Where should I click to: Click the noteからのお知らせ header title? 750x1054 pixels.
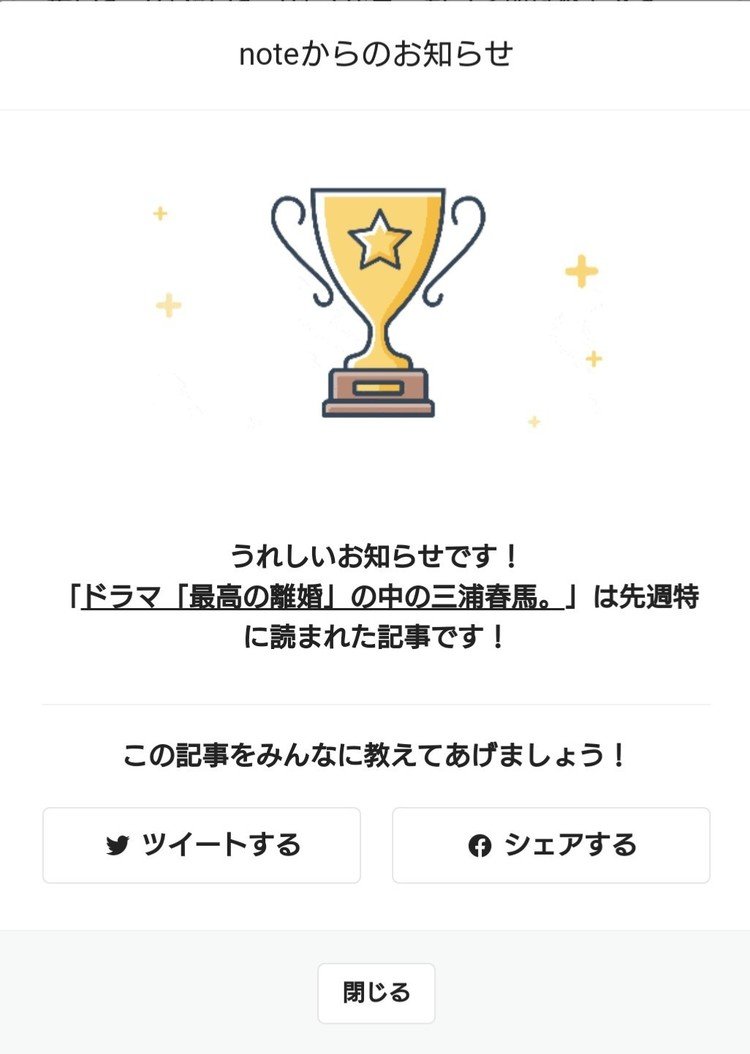[375, 57]
